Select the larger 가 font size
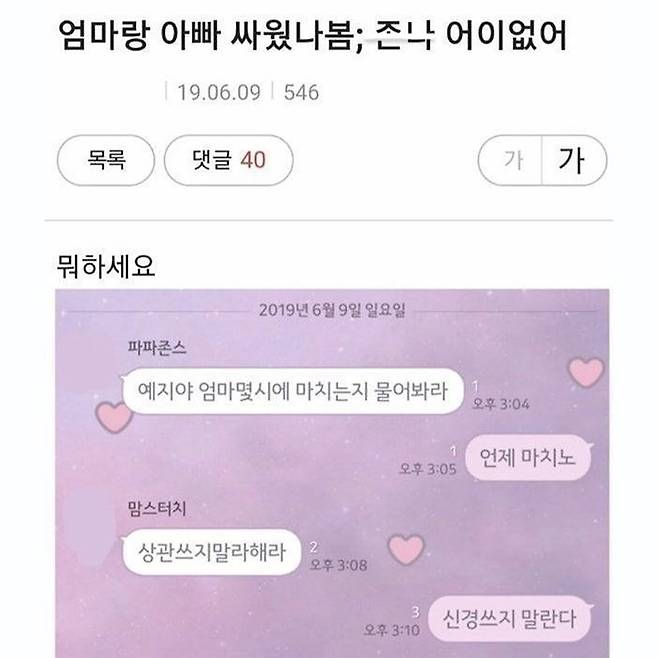This screenshot has height=658, width=658. pyautogui.click(x=571, y=160)
